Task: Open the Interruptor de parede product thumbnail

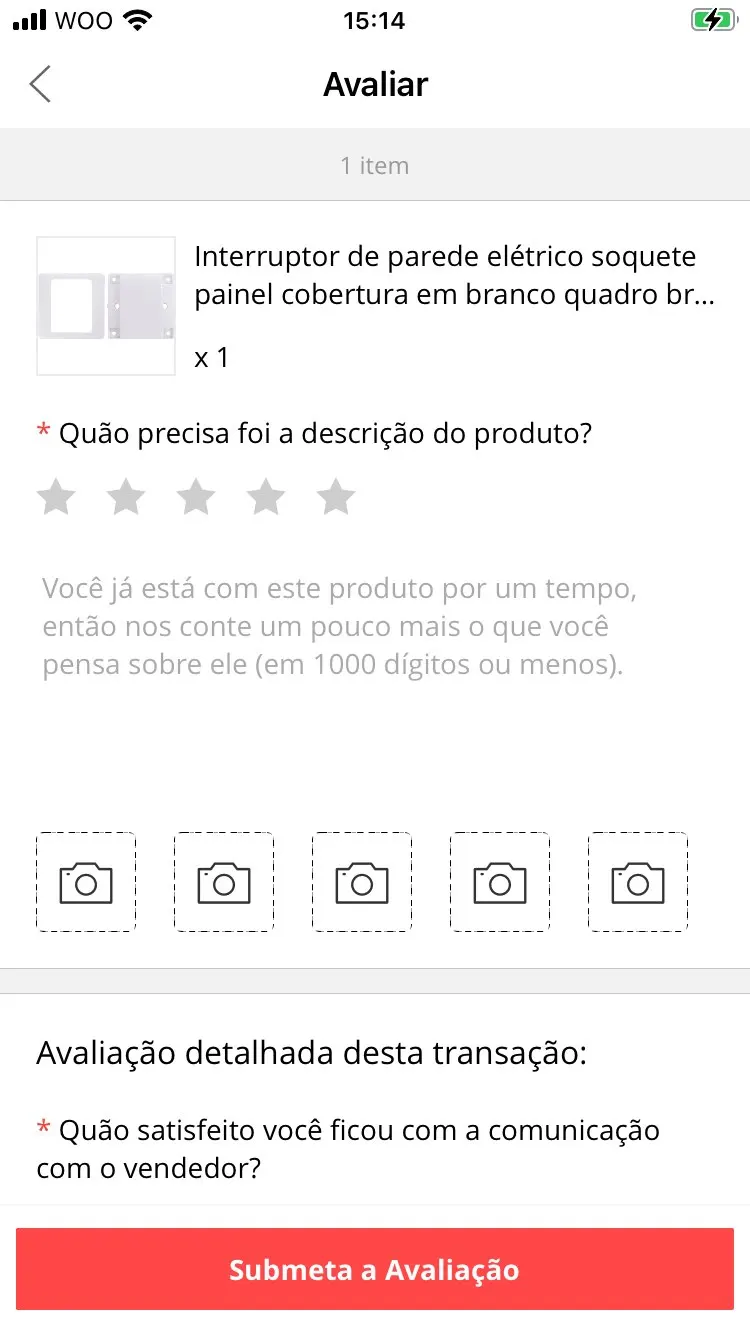Action: (x=106, y=306)
